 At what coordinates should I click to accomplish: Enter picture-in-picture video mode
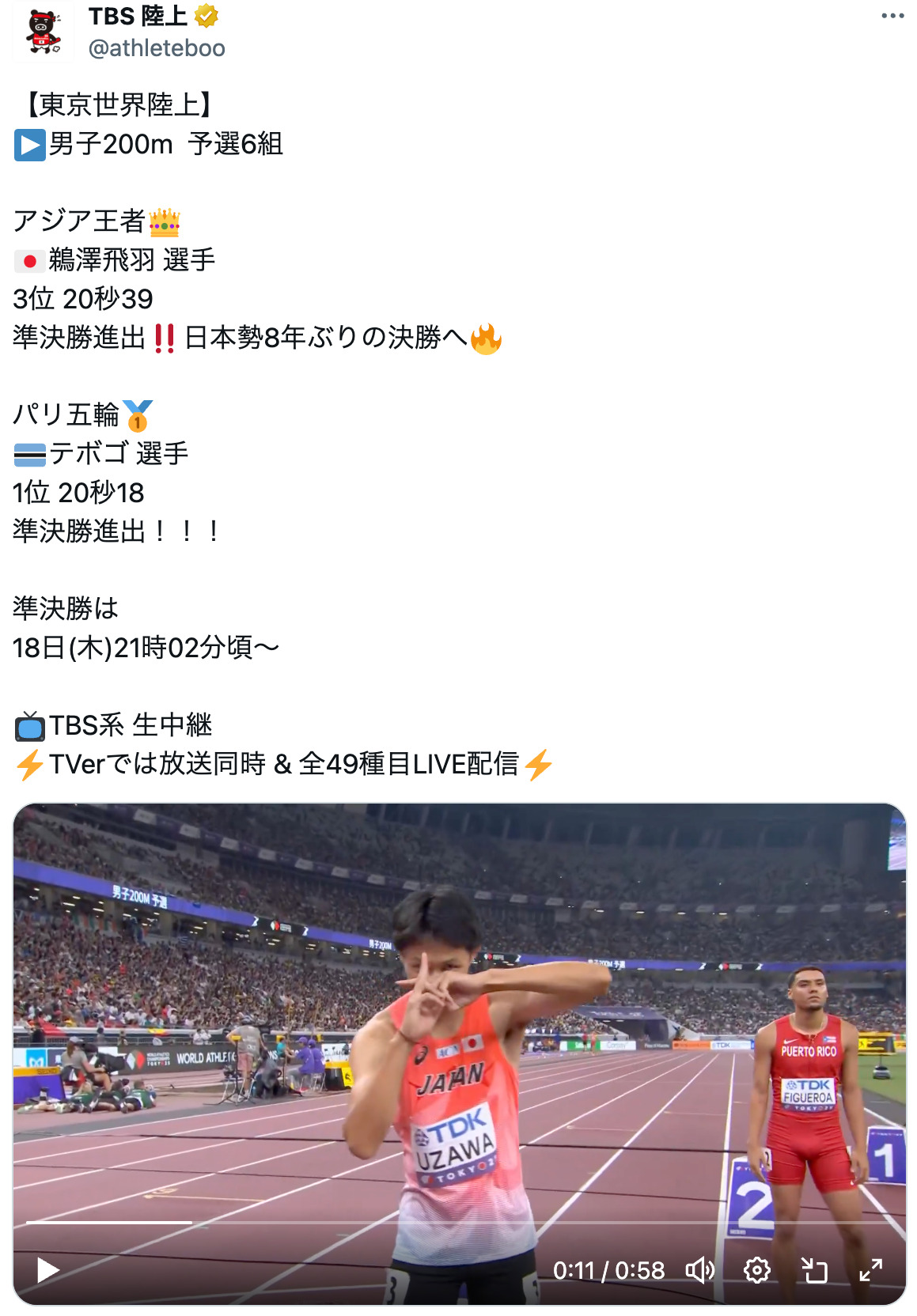tap(814, 1270)
